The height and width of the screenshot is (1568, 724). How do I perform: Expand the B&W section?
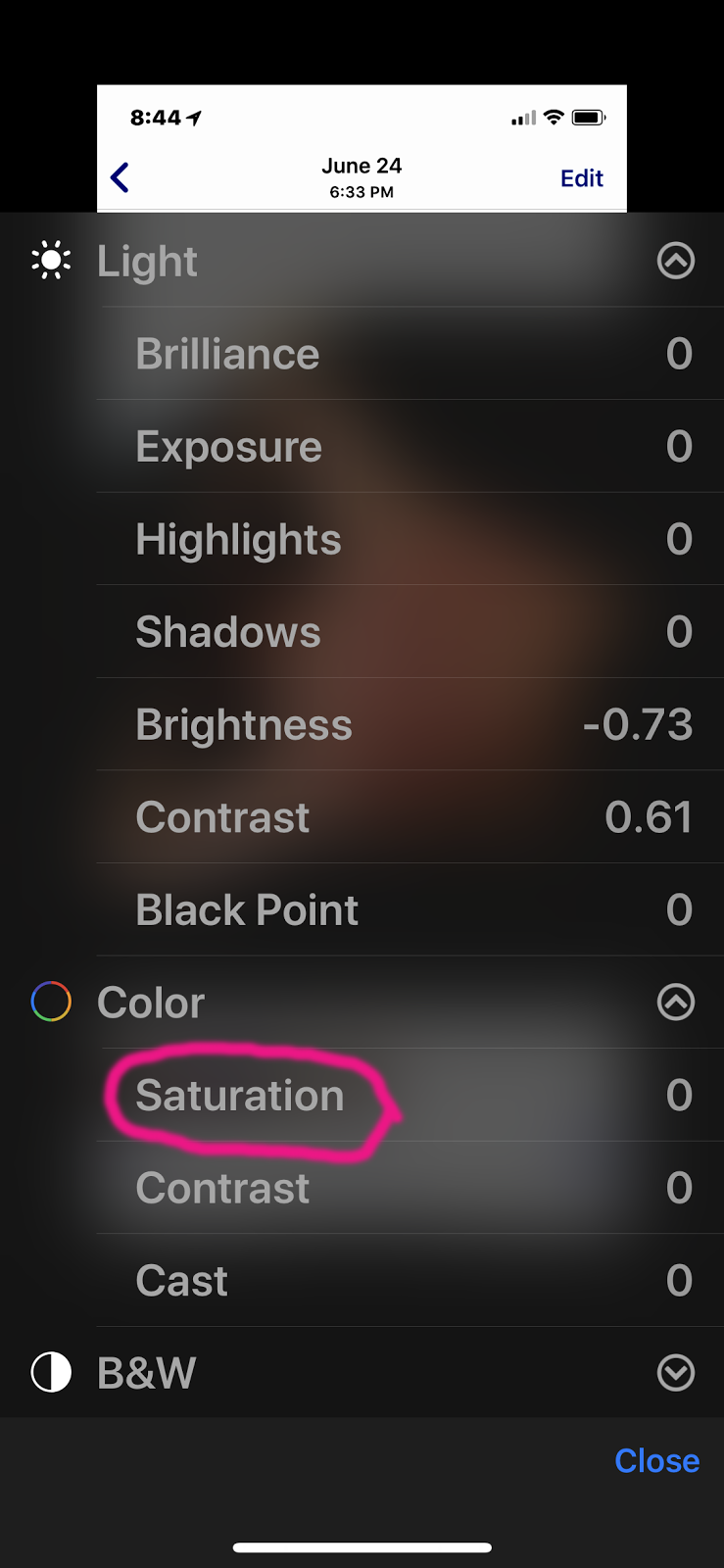pyautogui.click(x=675, y=1373)
